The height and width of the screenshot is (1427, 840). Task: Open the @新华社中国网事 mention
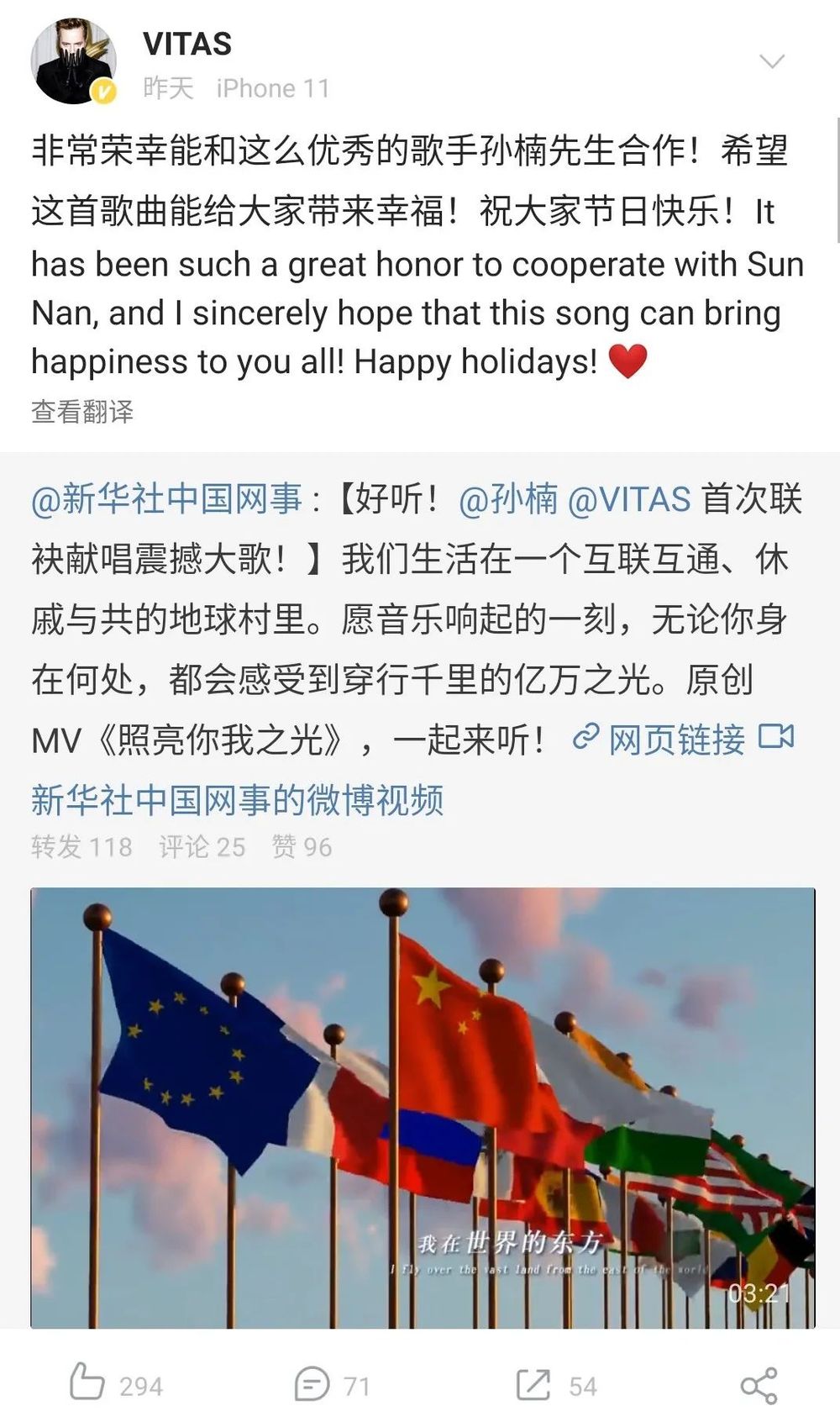(166, 499)
